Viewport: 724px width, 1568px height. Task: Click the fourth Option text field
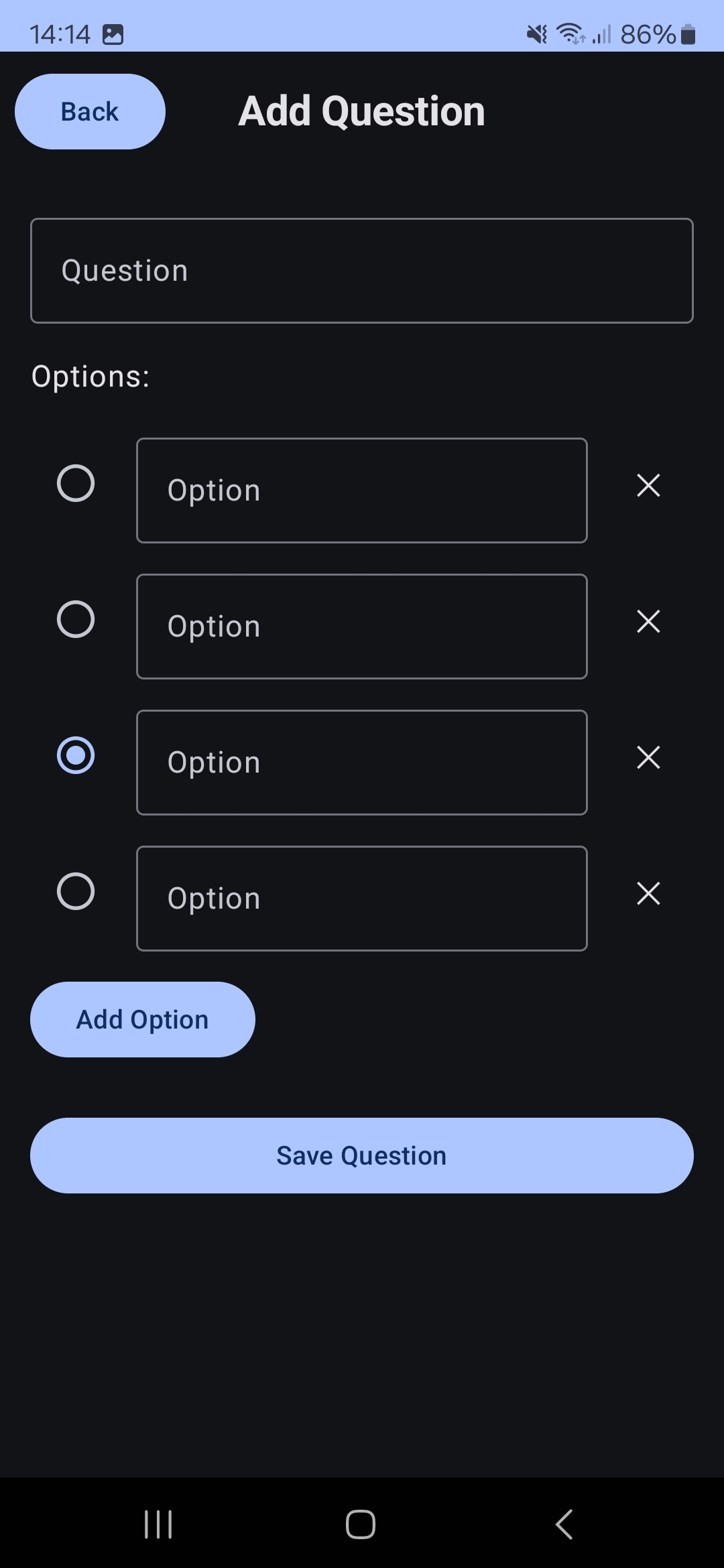tap(361, 898)
